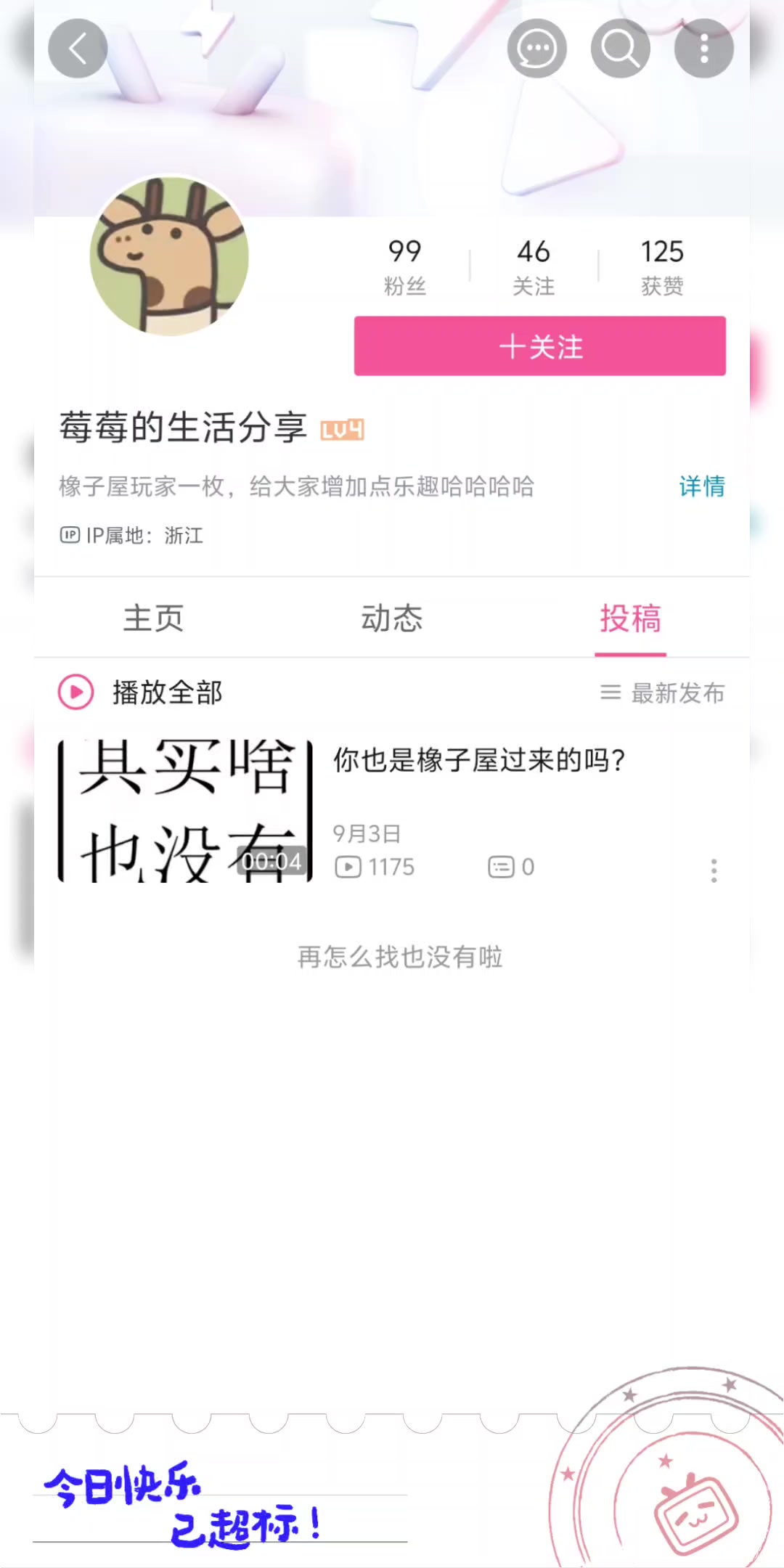Open the 详情 profile details link

702,486
